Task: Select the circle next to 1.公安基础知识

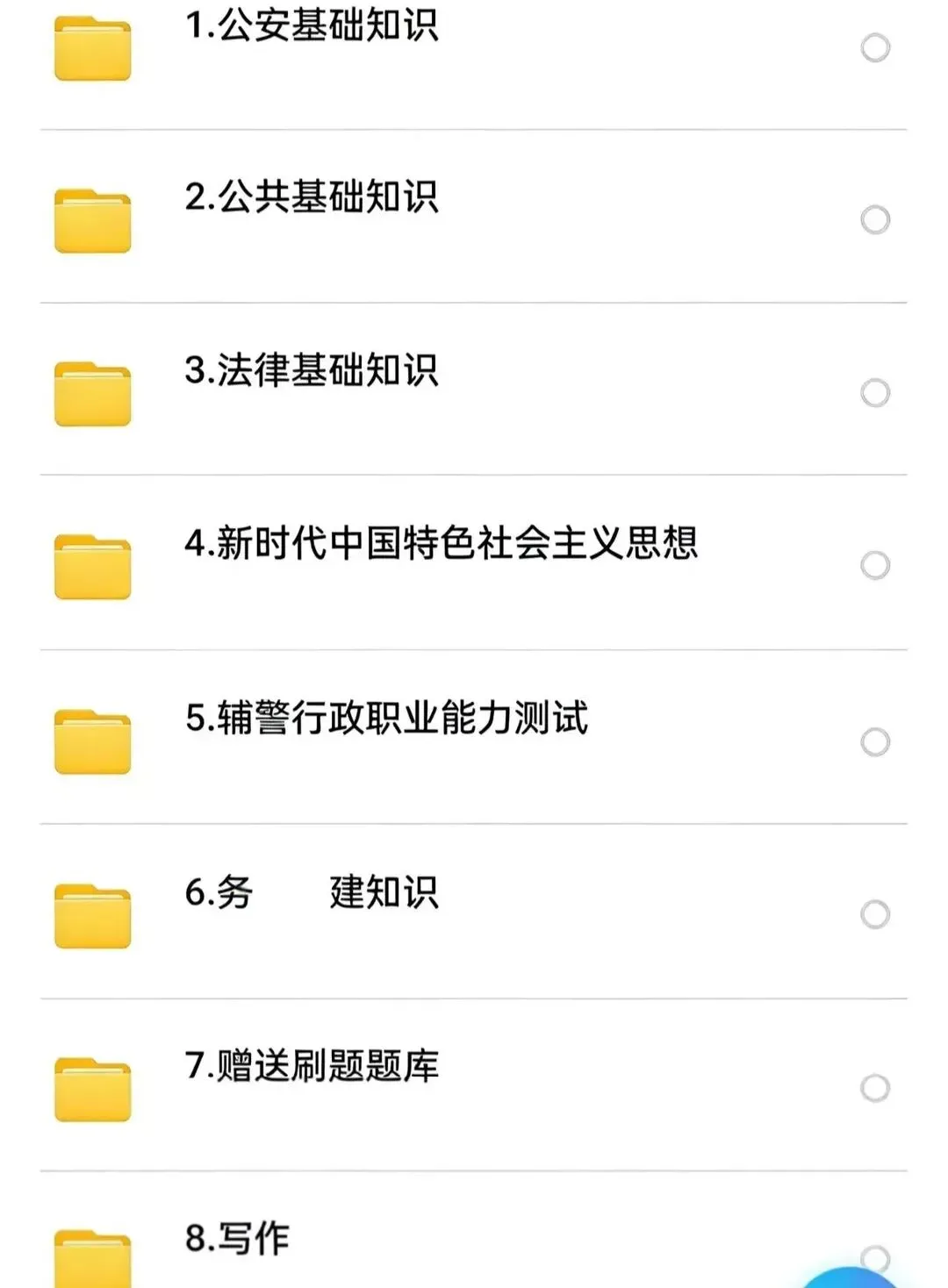Action: point(875,47)
